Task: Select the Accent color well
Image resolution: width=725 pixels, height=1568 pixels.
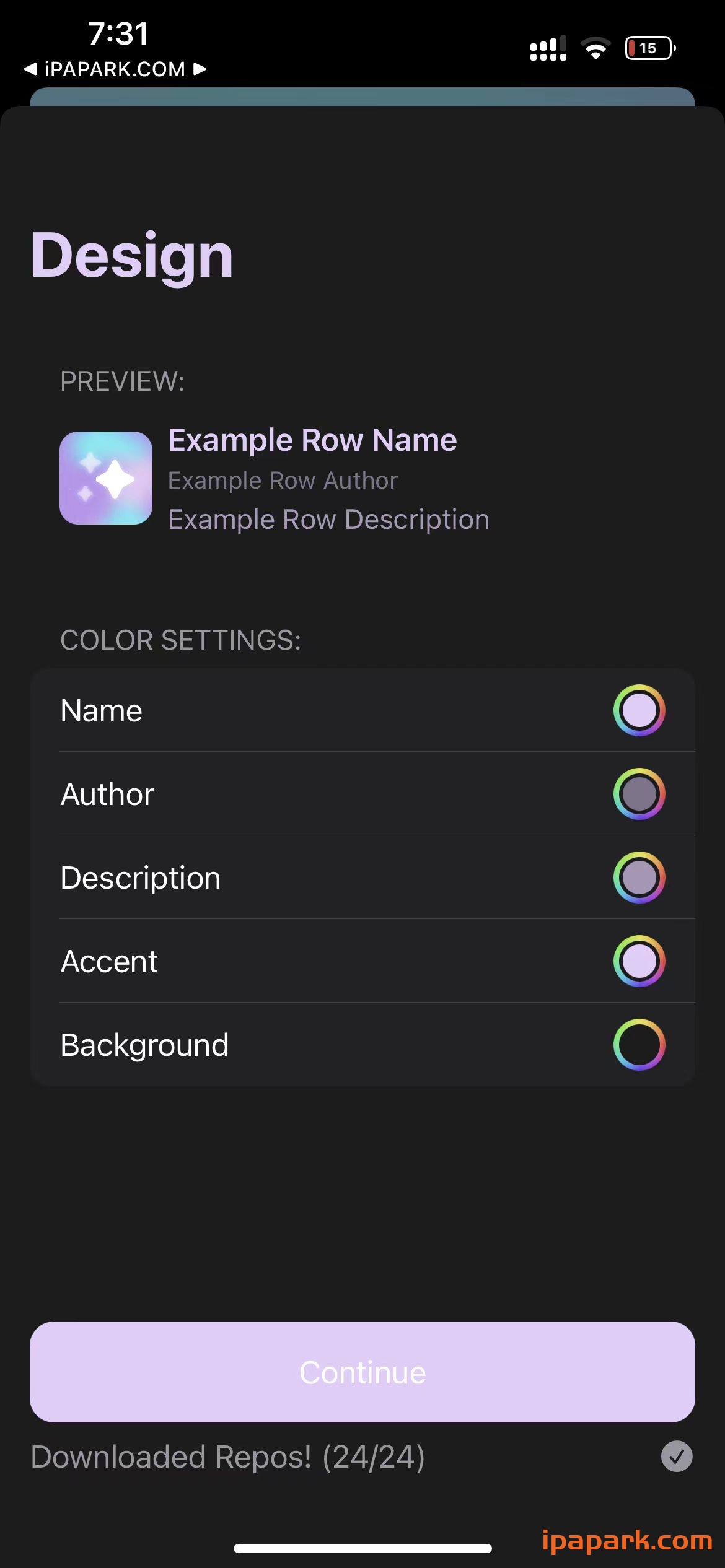Action: (x=639, y=961)
